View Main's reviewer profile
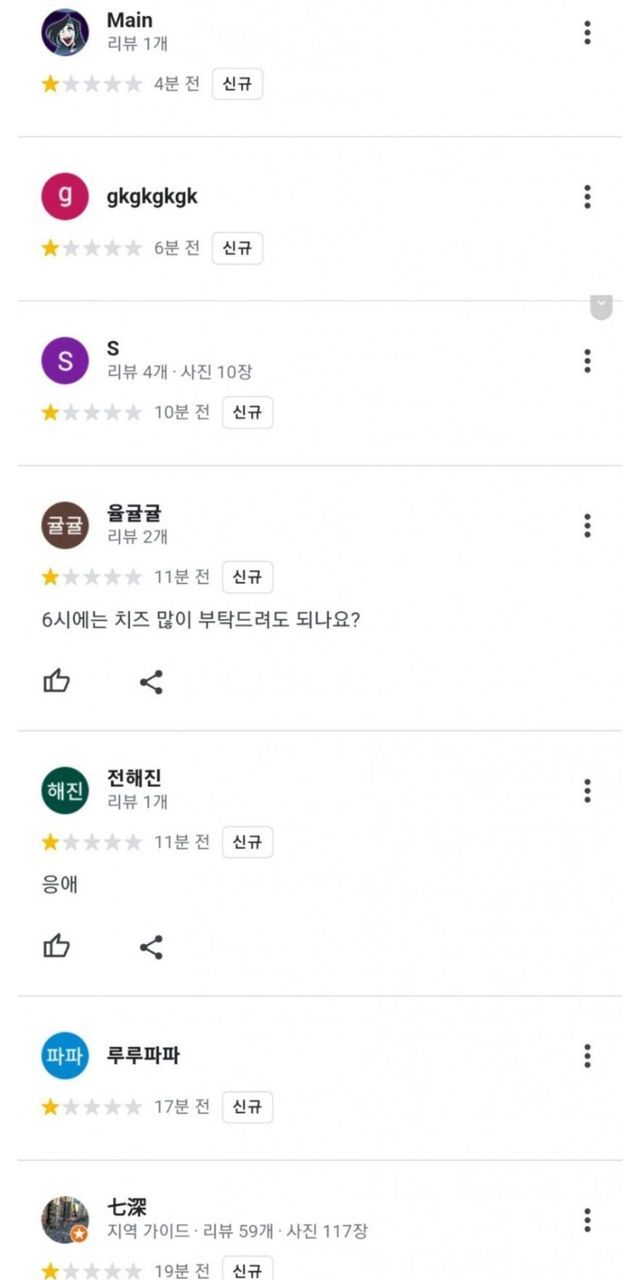The width and height of the screenshot is (640, 1280). pyautogui.click(x=65, y=33)
